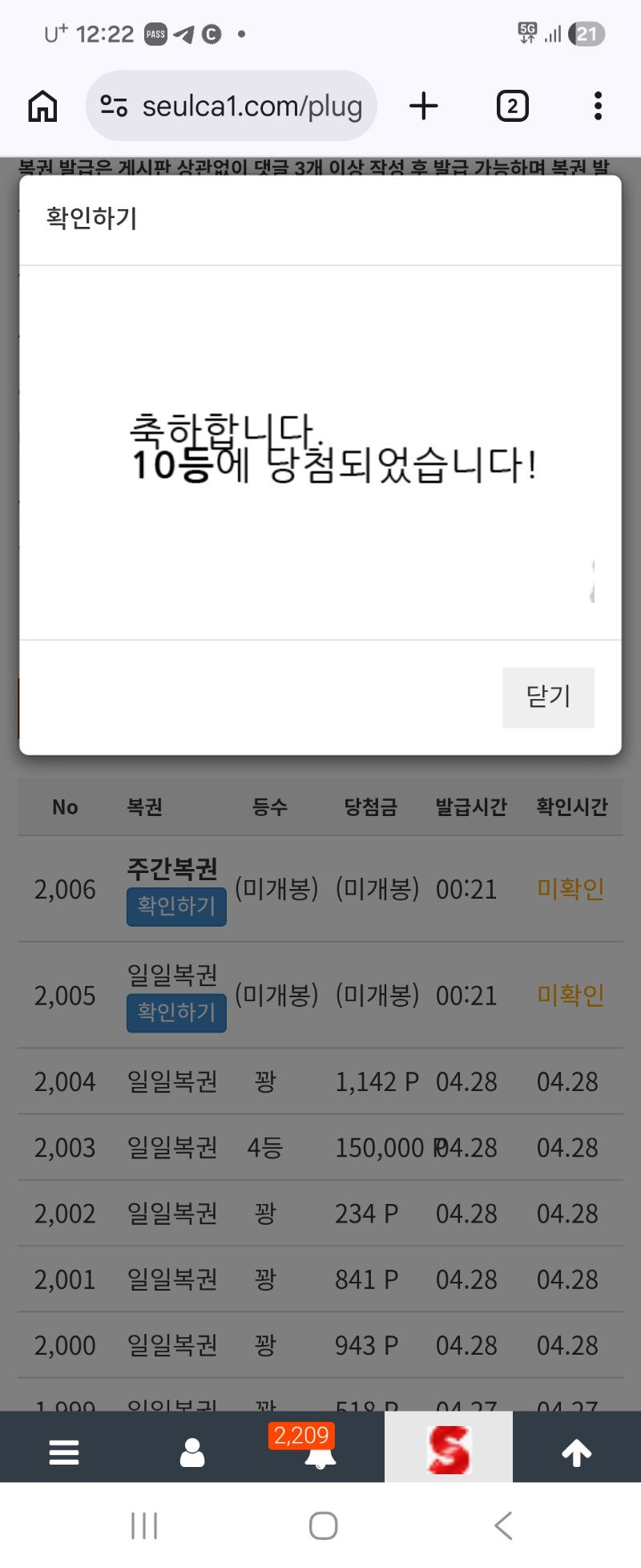
Task: Tap the seulca1.com address bar
Action: (x=232, y=106)
